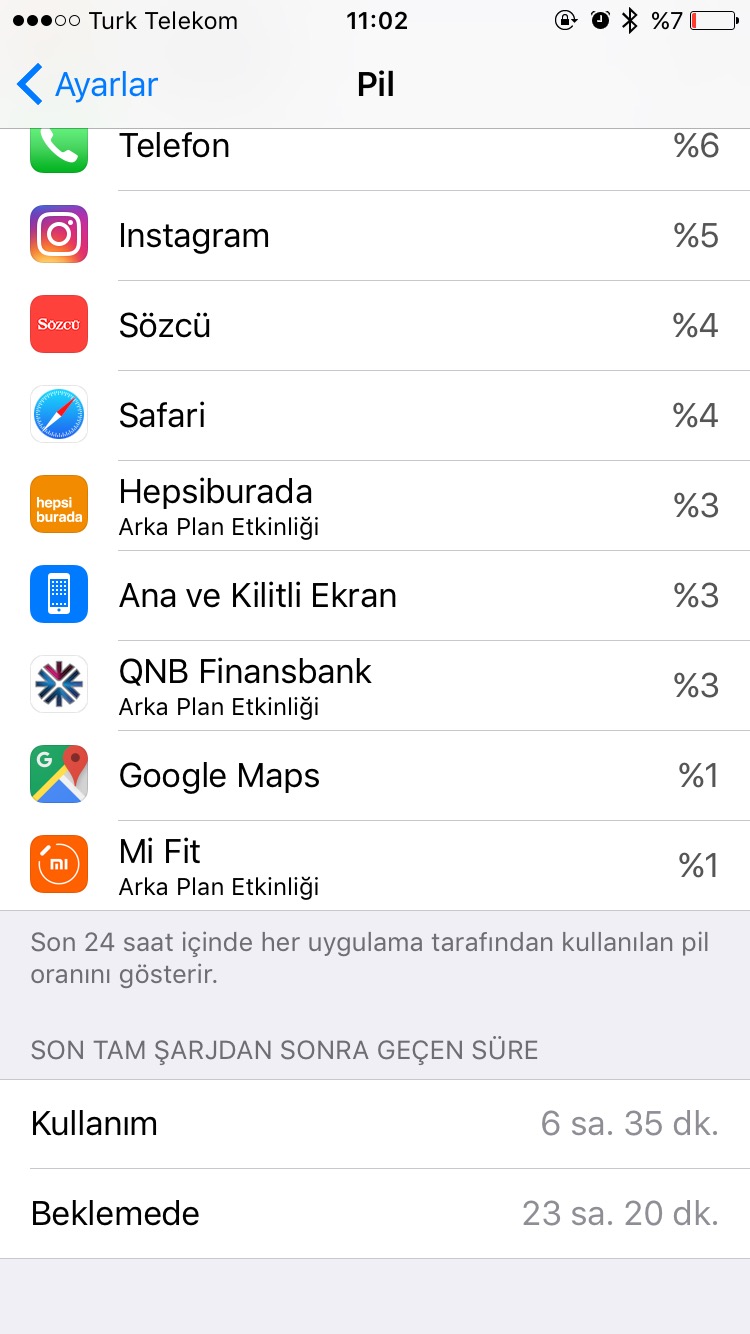The height and width of the screenshot is (1334, 750).
Task: Show usage details for Safari
Action: pyautogui.click(x=375, y=416)
